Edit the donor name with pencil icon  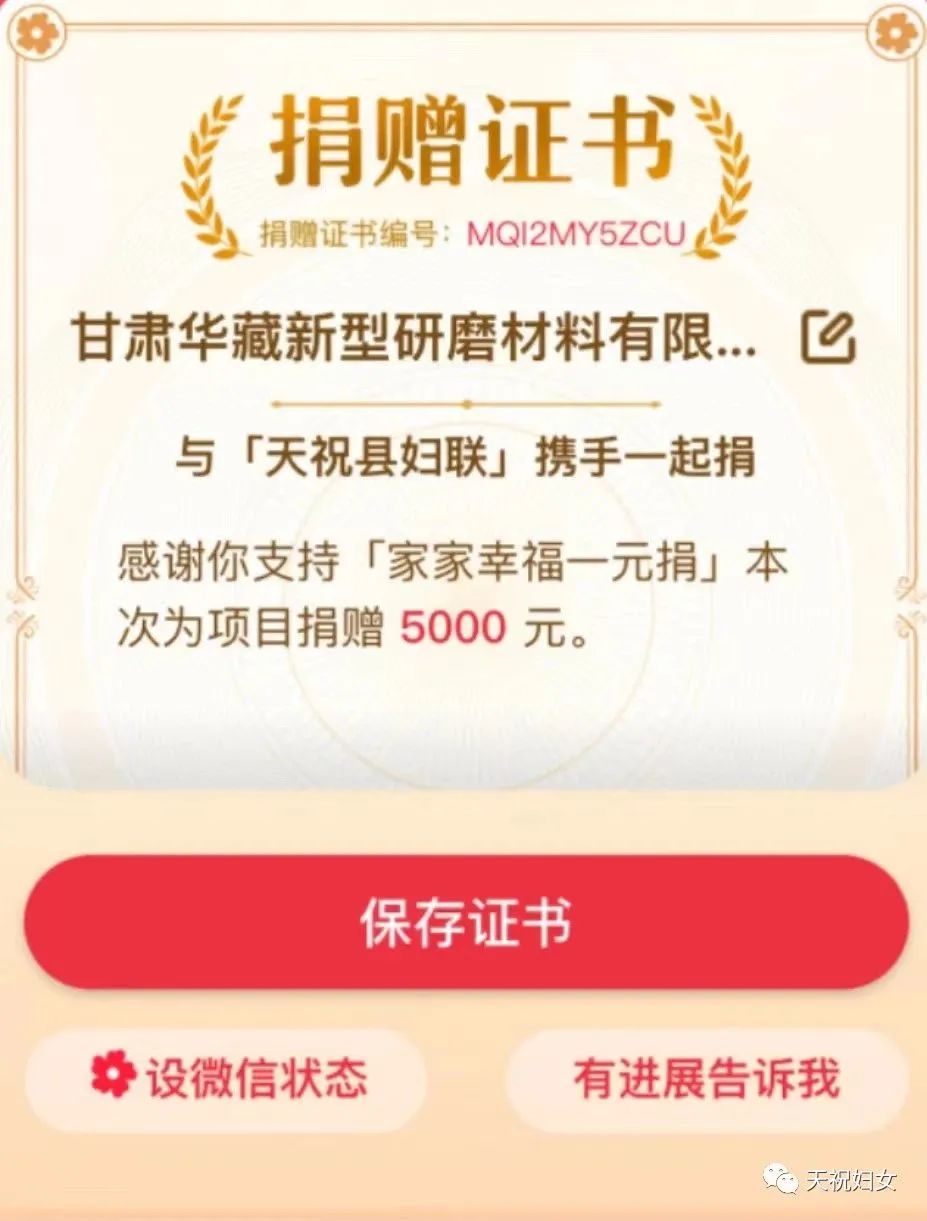point(829,338)
